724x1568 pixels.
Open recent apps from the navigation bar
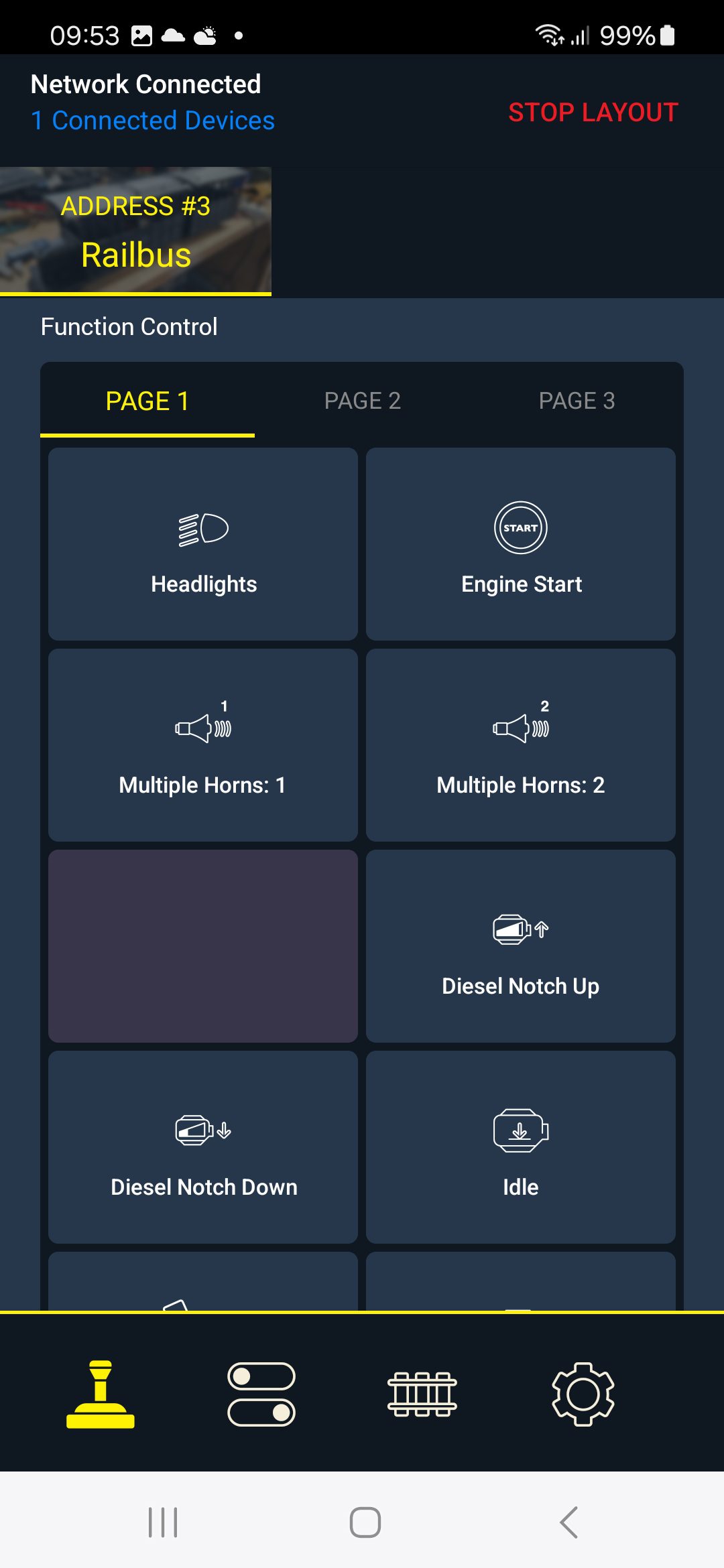162,1522
